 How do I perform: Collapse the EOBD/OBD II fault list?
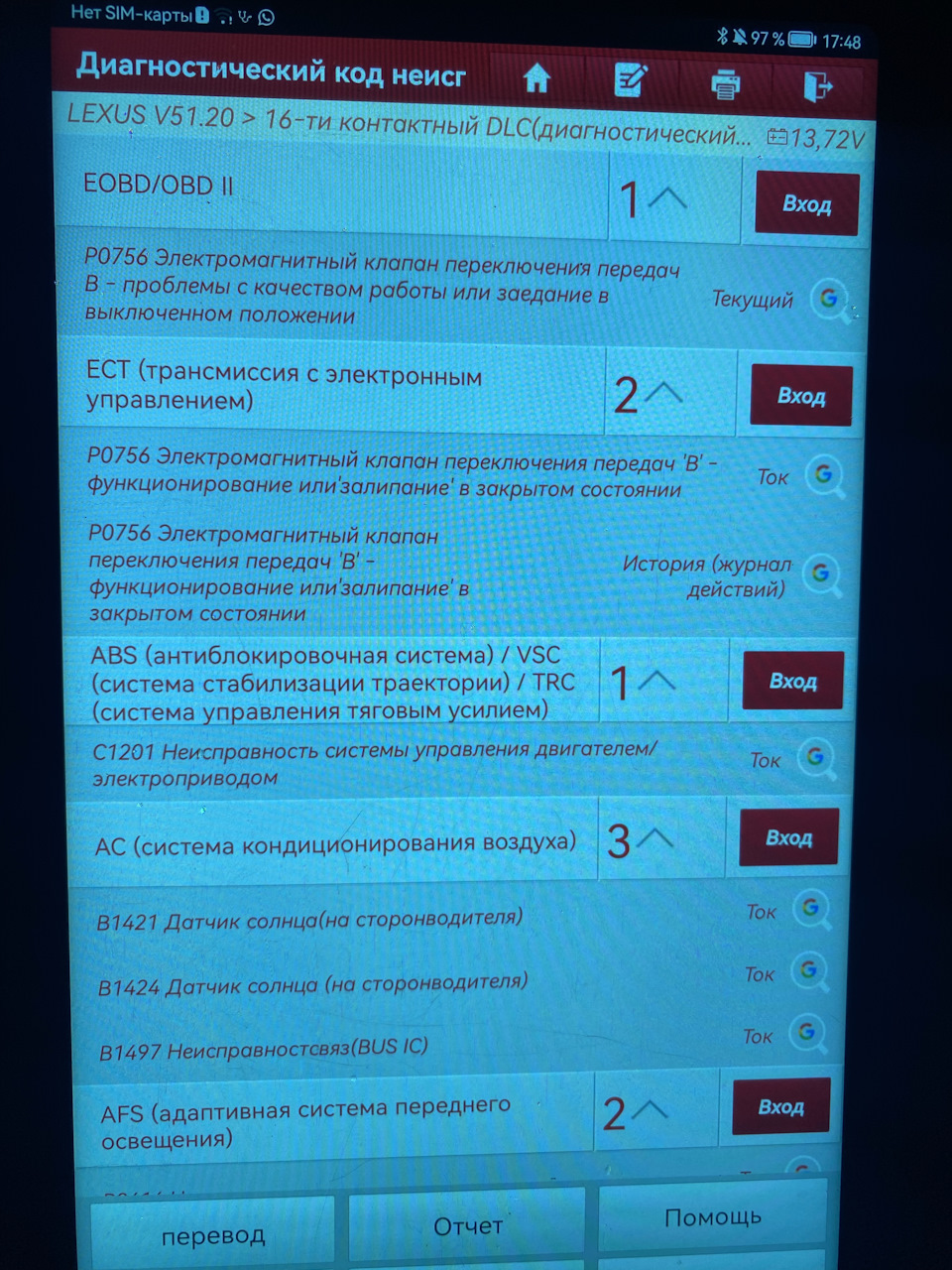(x=668, y=198)
